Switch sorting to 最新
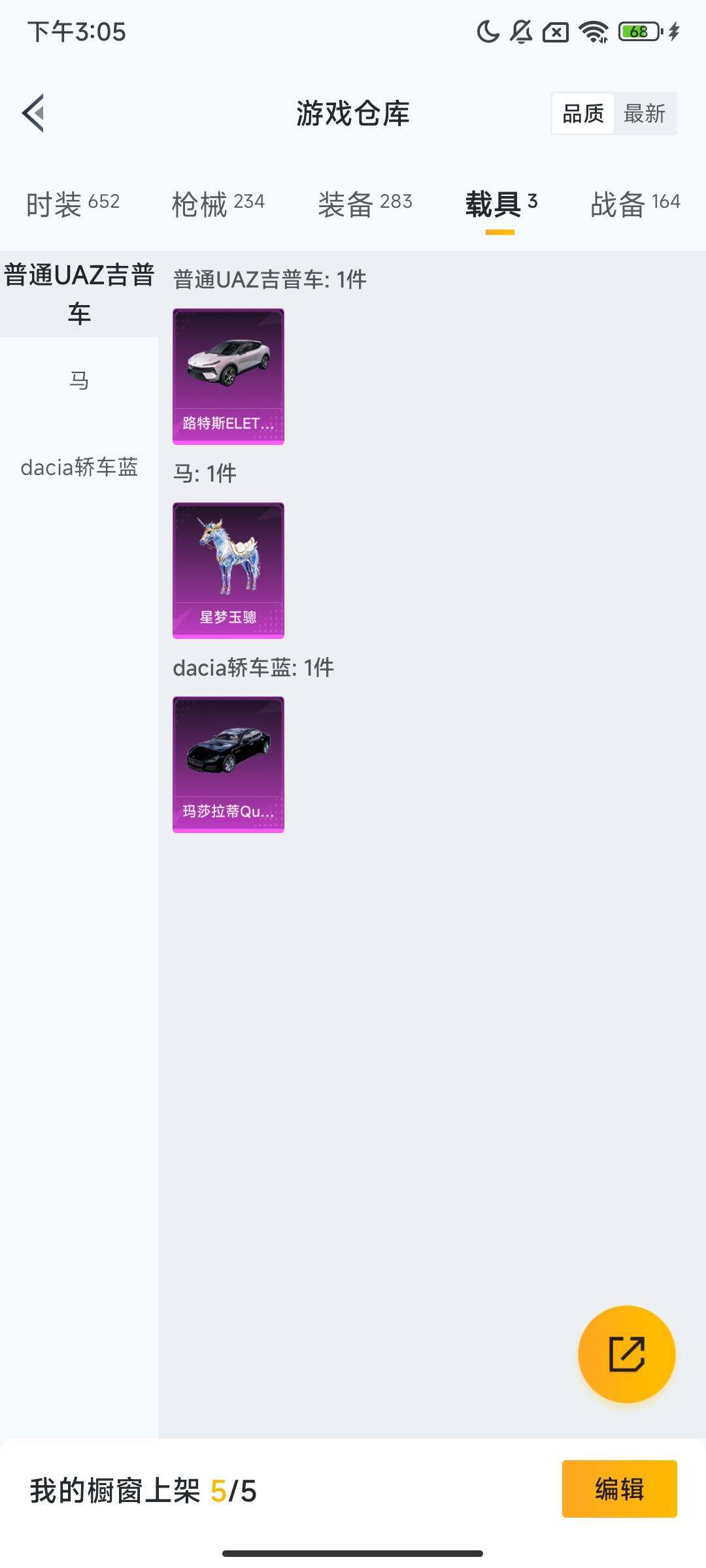The height and width of the screenshot is (1568, 706). point(646,114)
